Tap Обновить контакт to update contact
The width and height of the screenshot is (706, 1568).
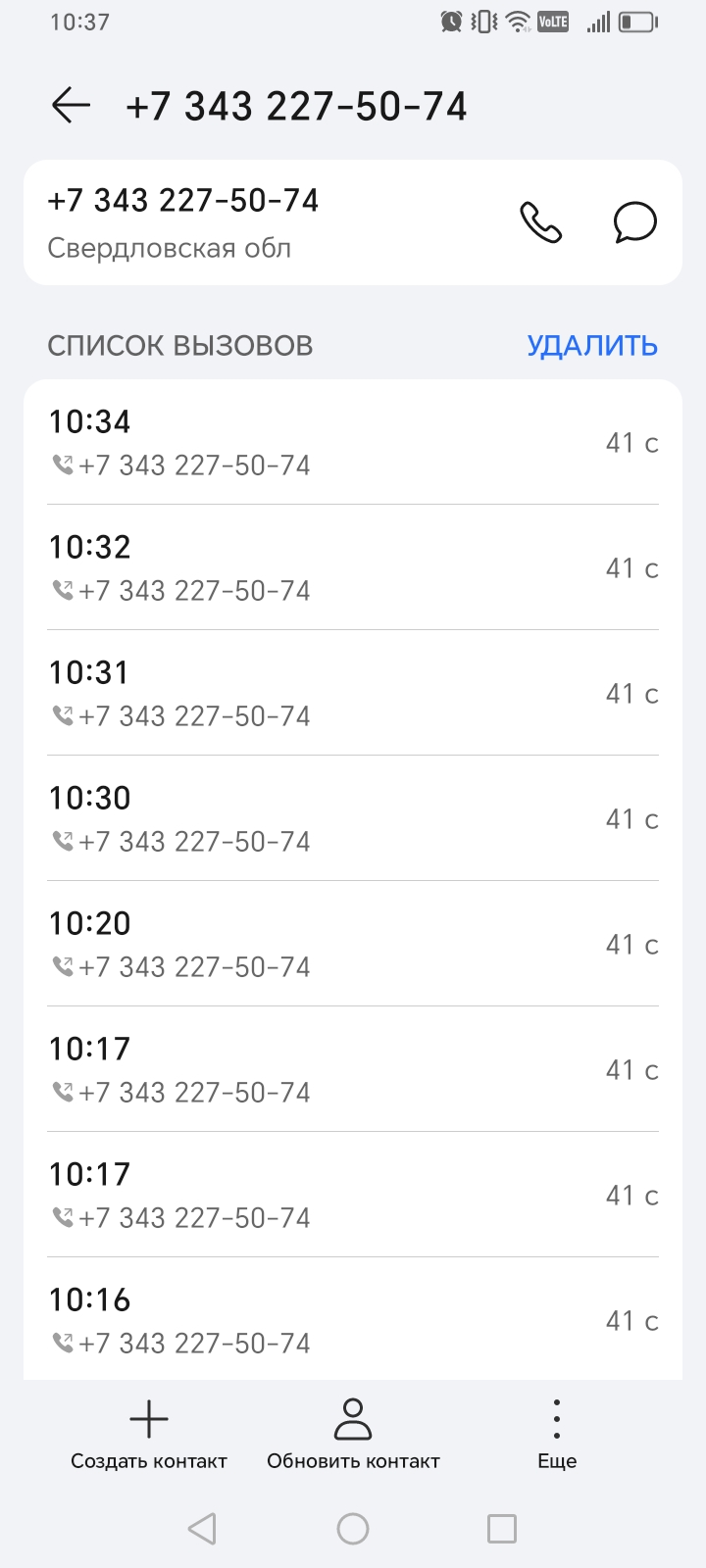pos(353,1434)
